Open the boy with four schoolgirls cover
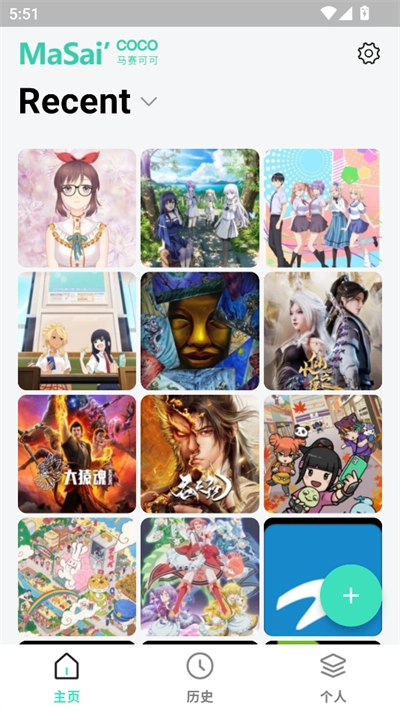The image size is (400, 711). click(x=323, y=208)
